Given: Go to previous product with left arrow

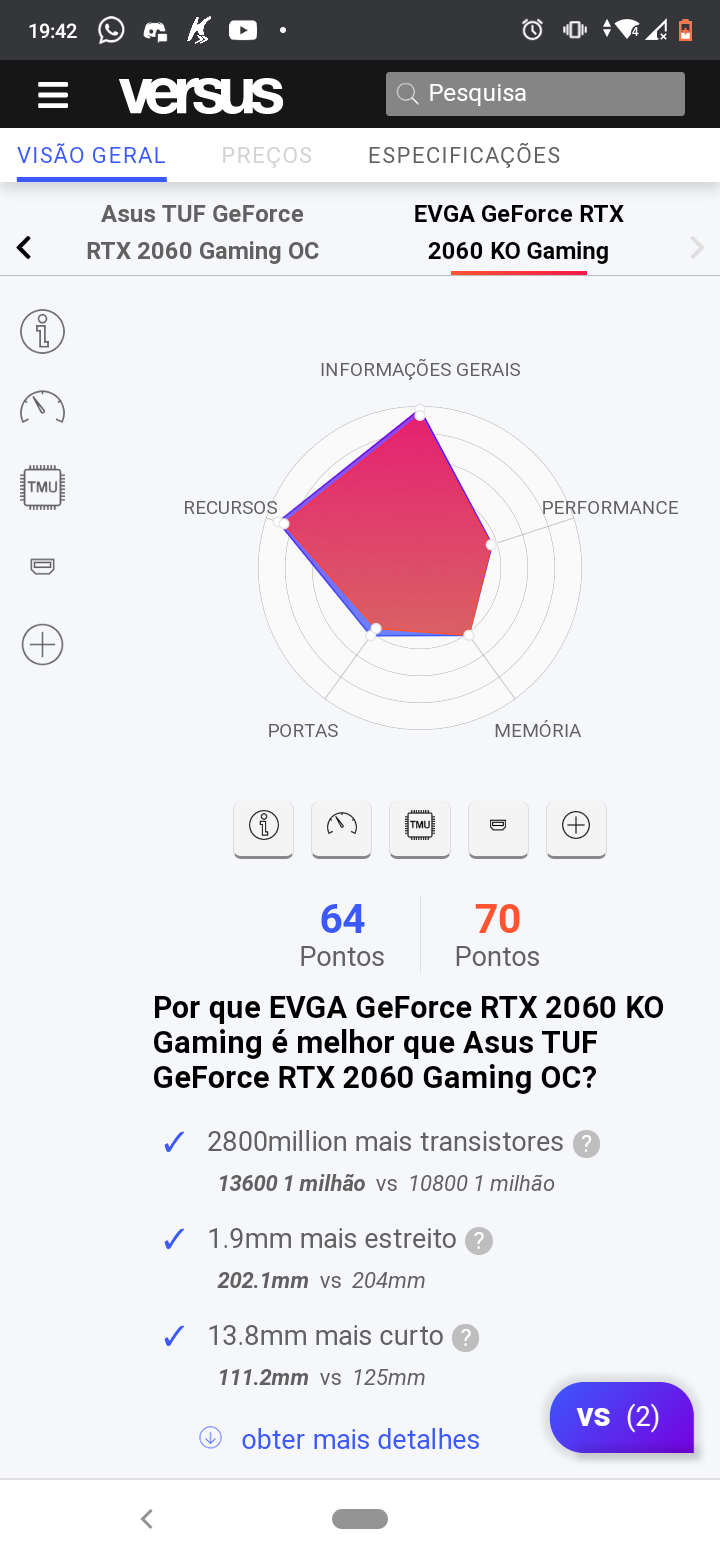Looking at the screenshot, I should point(24,248).
